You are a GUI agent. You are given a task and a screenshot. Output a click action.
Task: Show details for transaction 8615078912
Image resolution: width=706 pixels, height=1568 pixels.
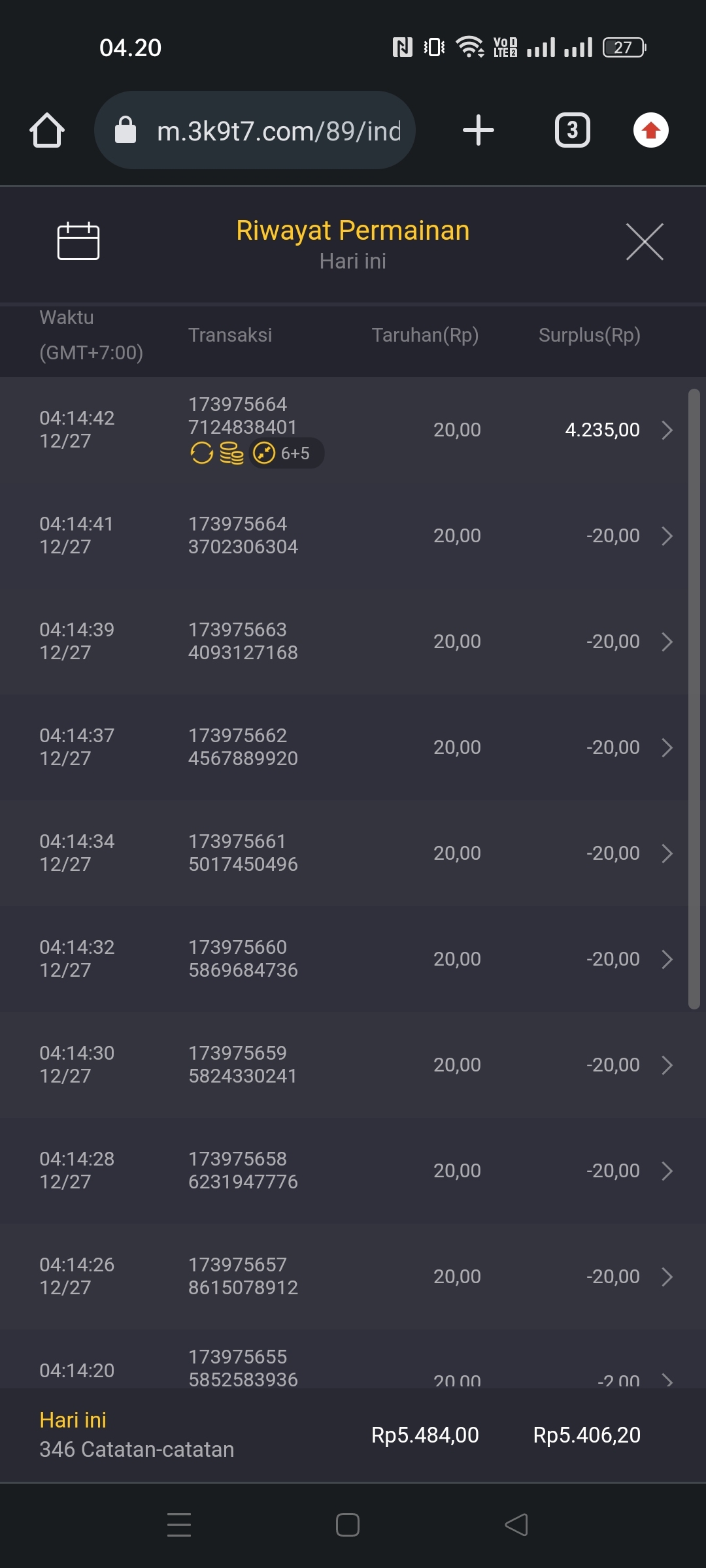(x=666, y=1277)
